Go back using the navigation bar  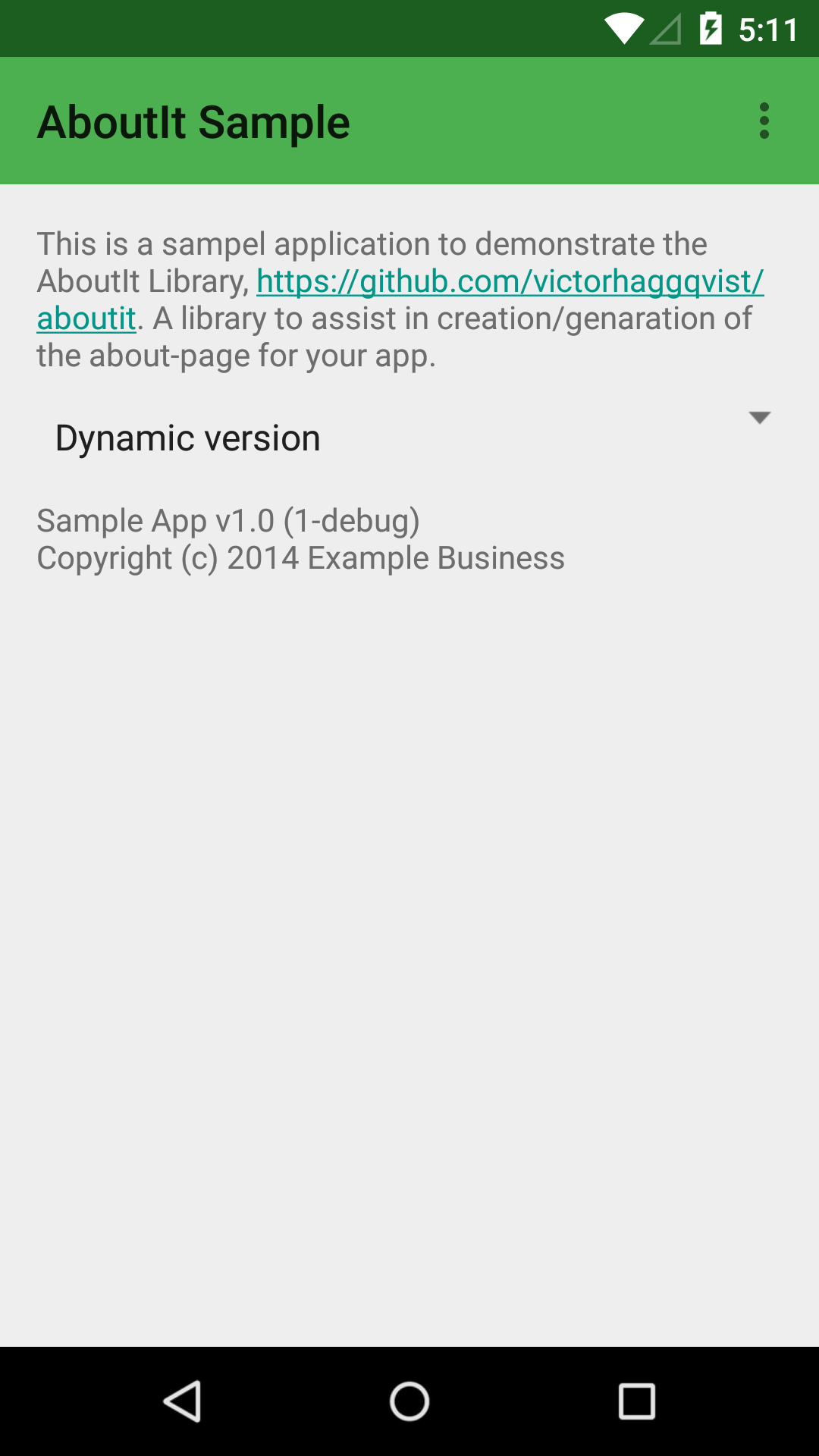(182, 1401)
